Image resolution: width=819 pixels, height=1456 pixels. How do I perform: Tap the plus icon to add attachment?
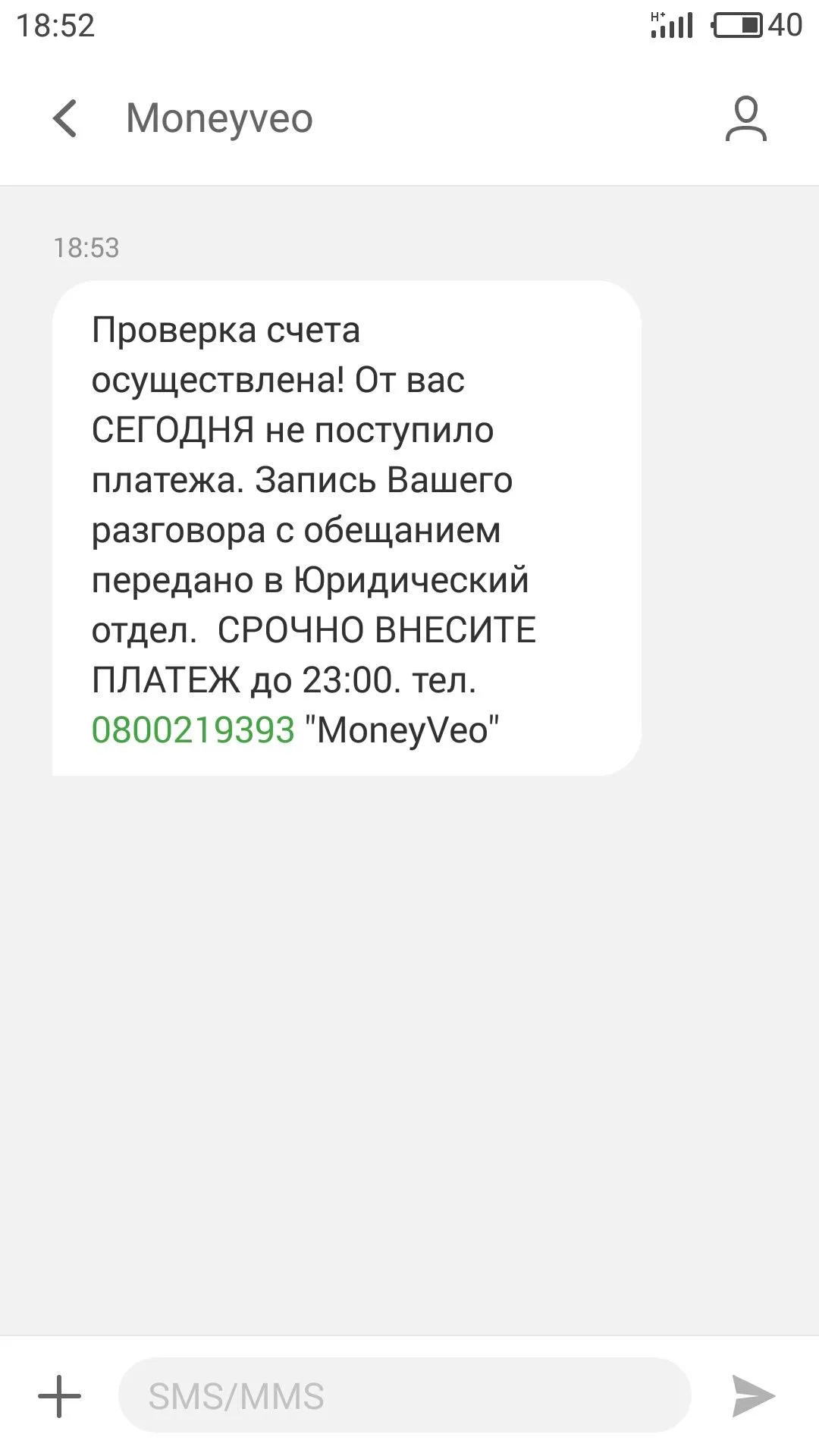tap(59, 1396)
